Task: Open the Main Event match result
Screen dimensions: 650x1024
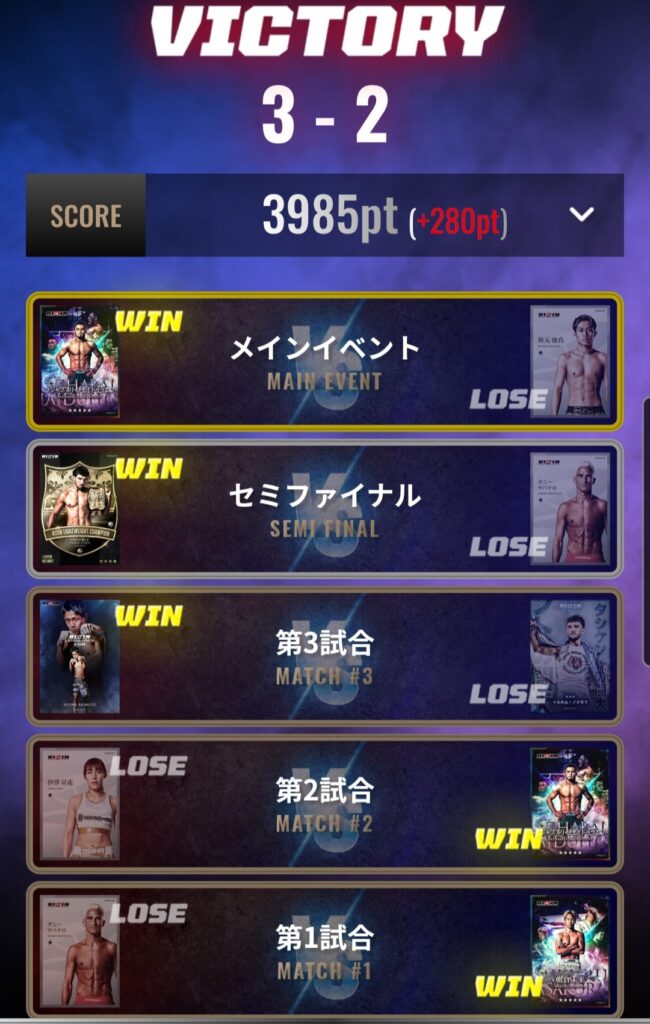Action: (325, 361)
